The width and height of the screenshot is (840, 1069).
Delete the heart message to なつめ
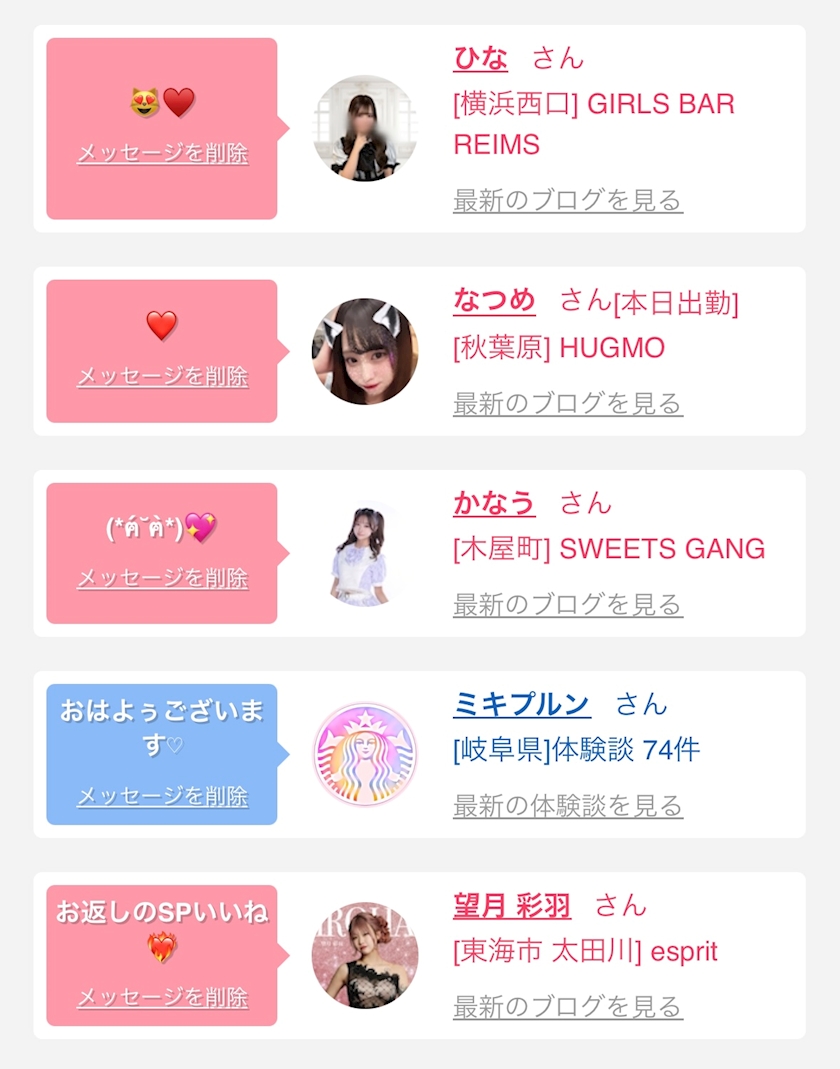162,376
